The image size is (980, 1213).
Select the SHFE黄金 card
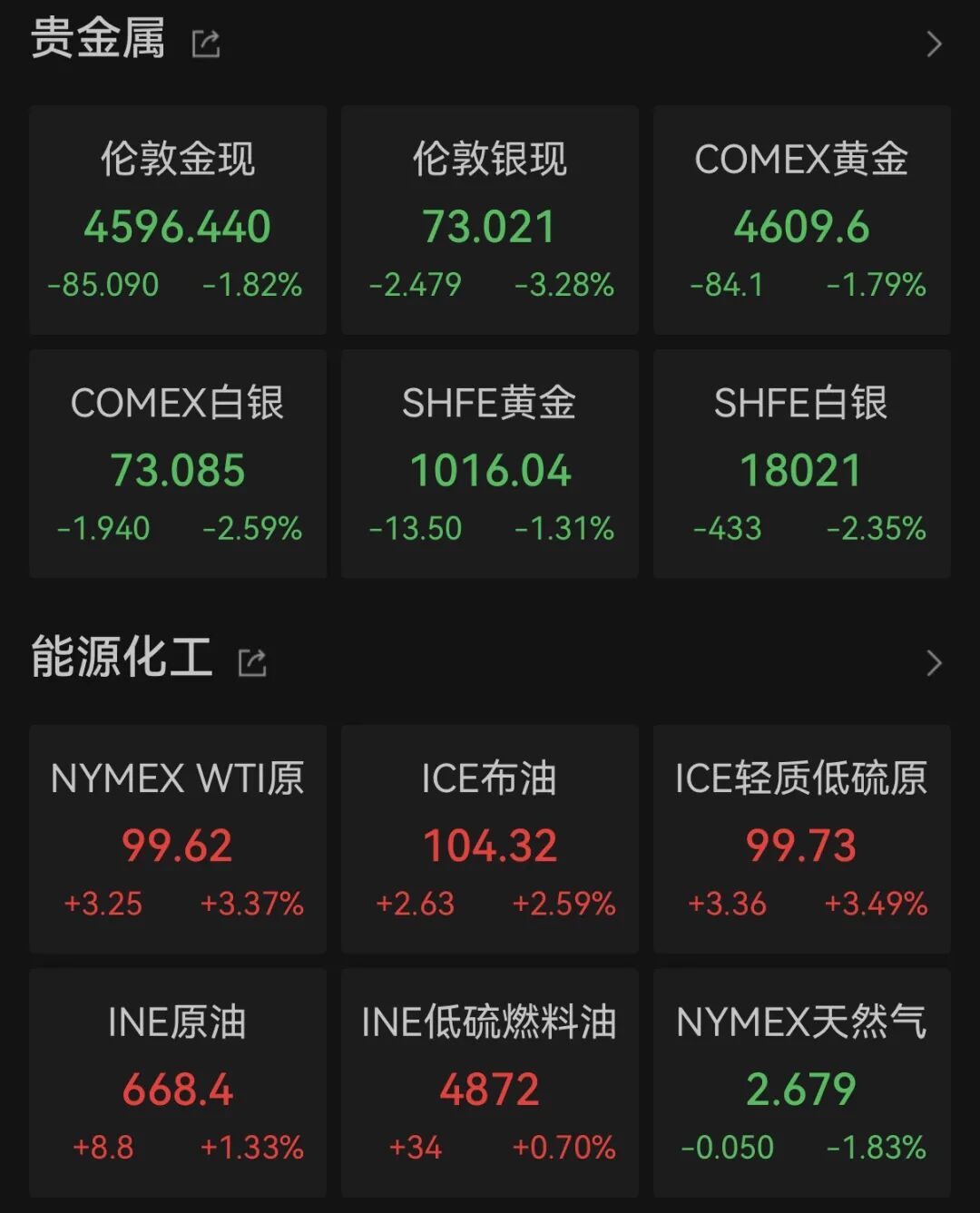[490, 464]
